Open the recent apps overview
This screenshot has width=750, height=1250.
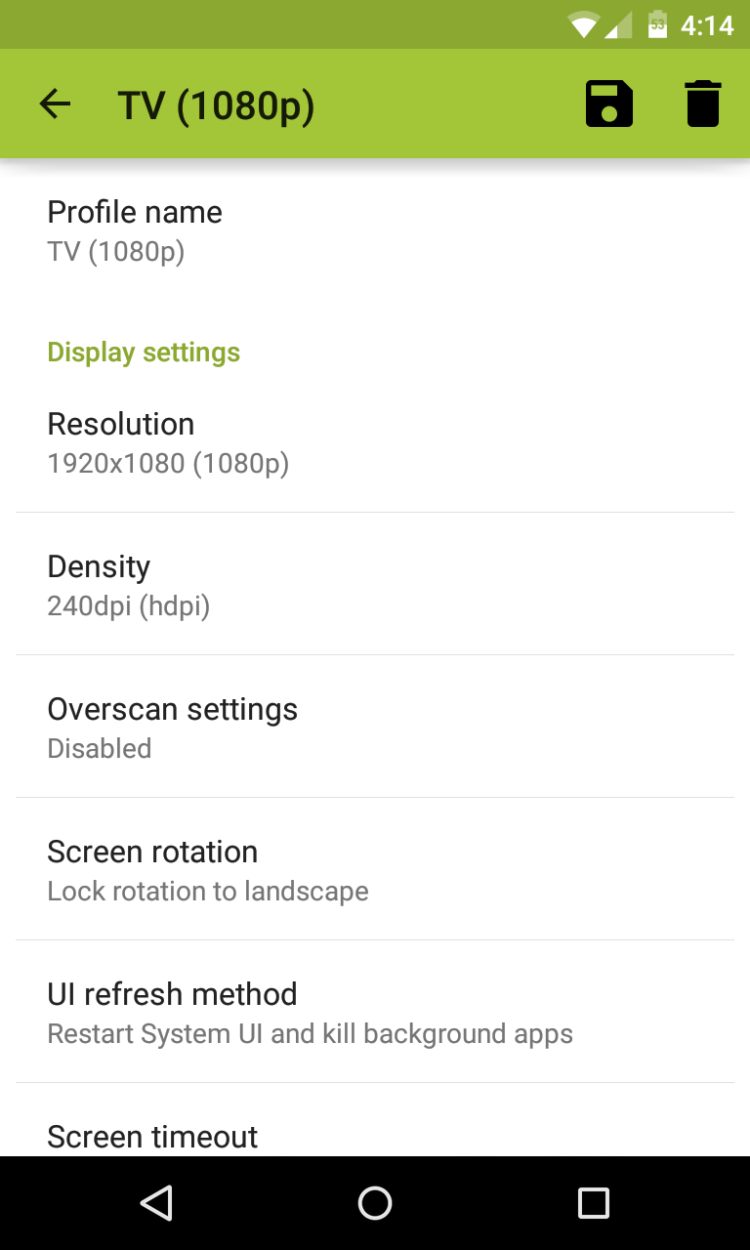tap(593, 1203)
